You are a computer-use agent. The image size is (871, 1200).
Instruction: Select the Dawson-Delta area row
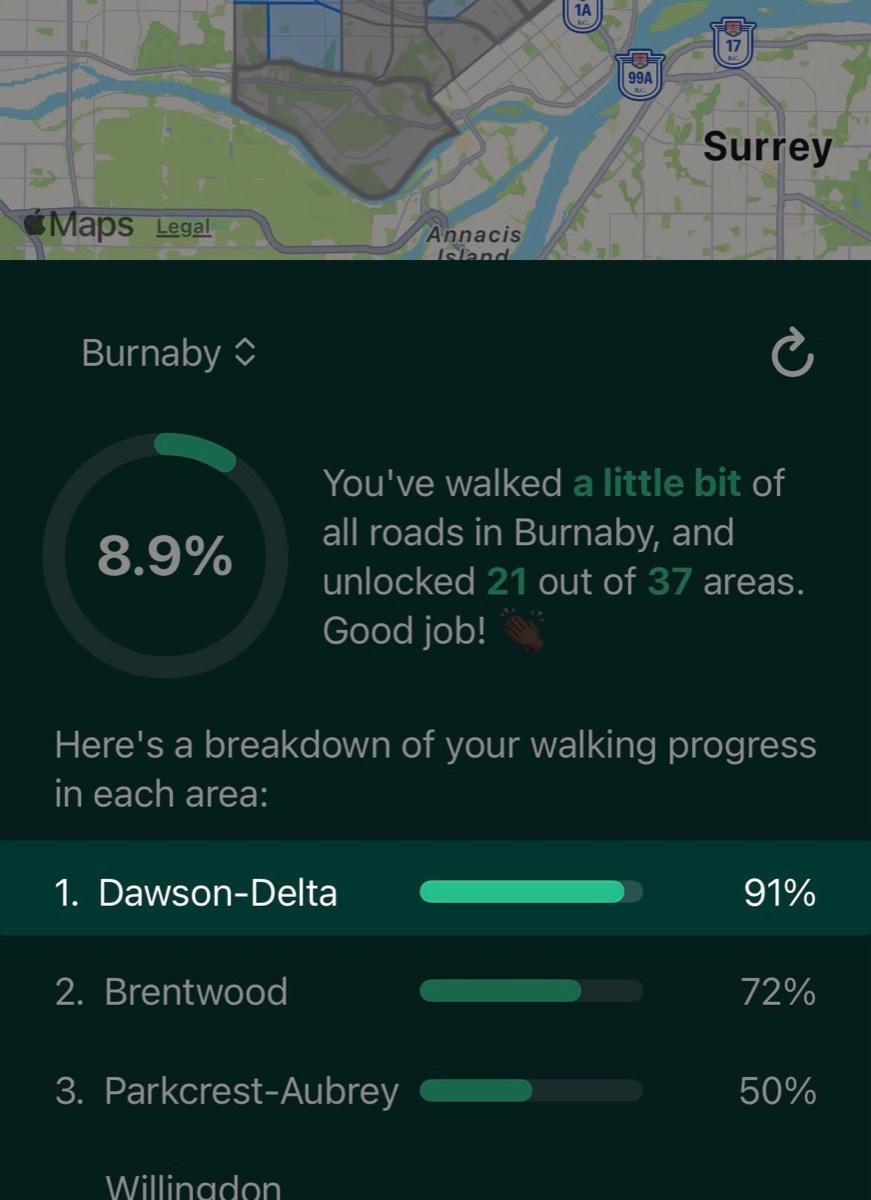point(435,891)
